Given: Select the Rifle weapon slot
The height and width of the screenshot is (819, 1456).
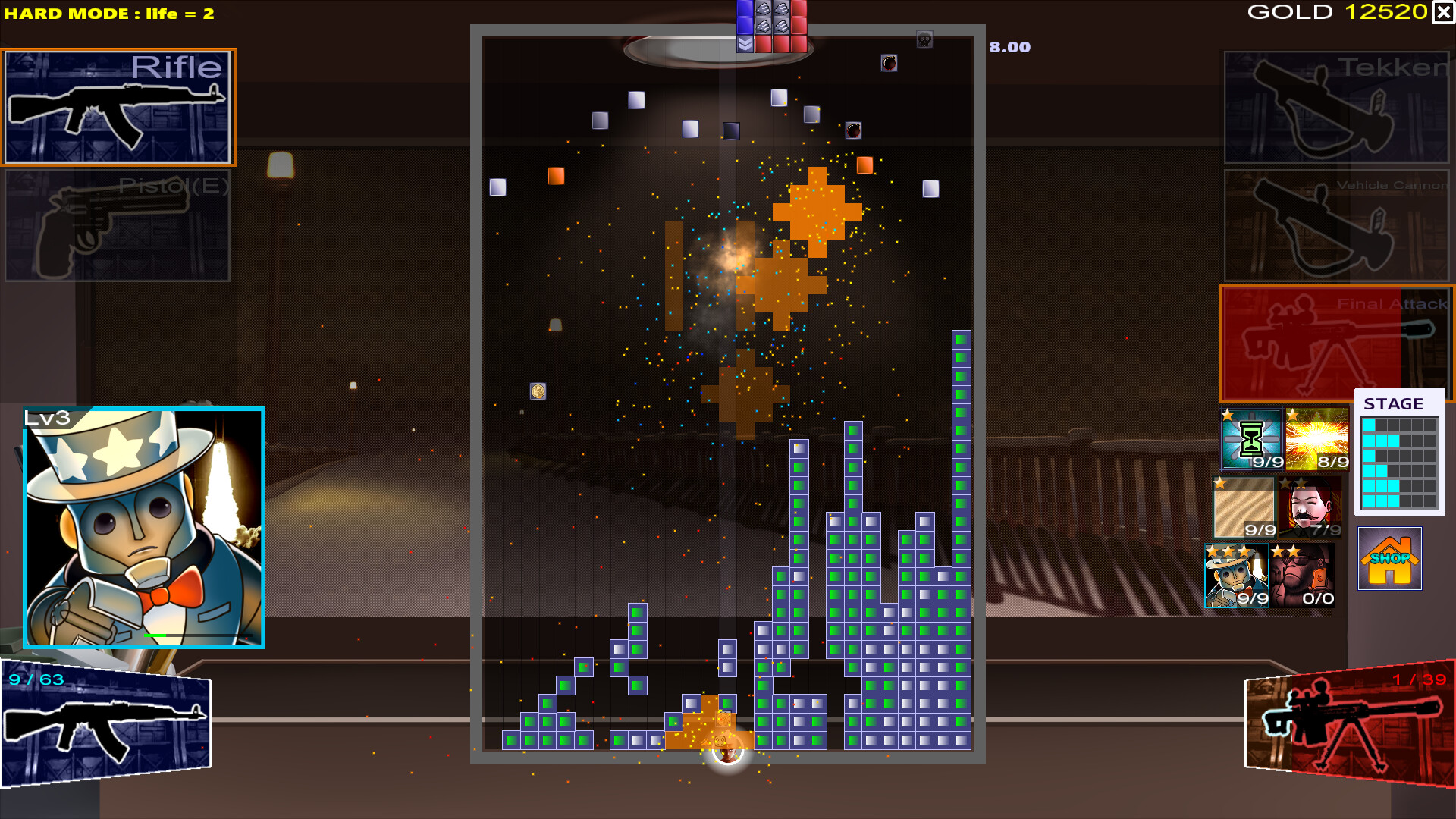Looking at the screenshot, I should (x=118, y=107).
